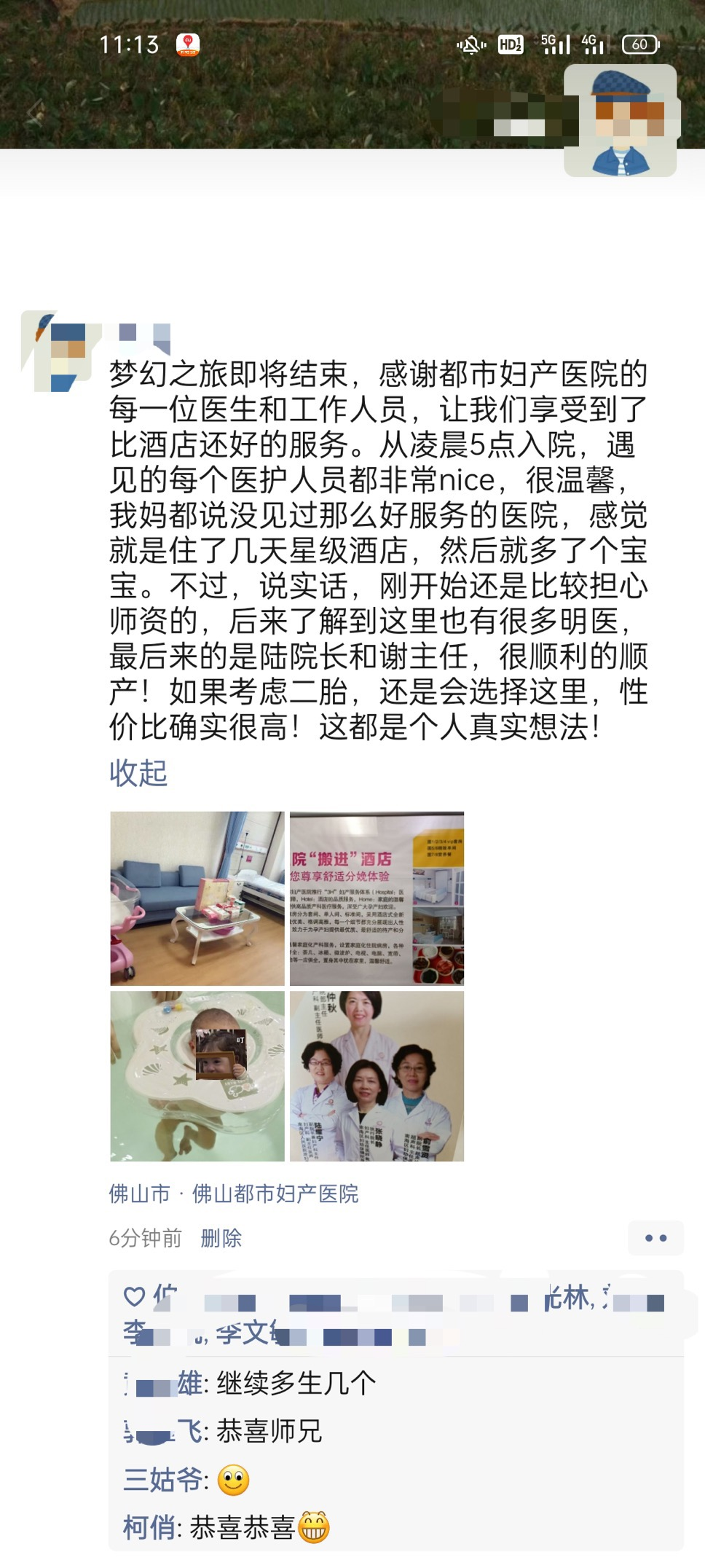Image resolution: width=705 pixels, height=1568 pixels.
Task: Open the profile avatar in the cover header
Action: [620, 120]
